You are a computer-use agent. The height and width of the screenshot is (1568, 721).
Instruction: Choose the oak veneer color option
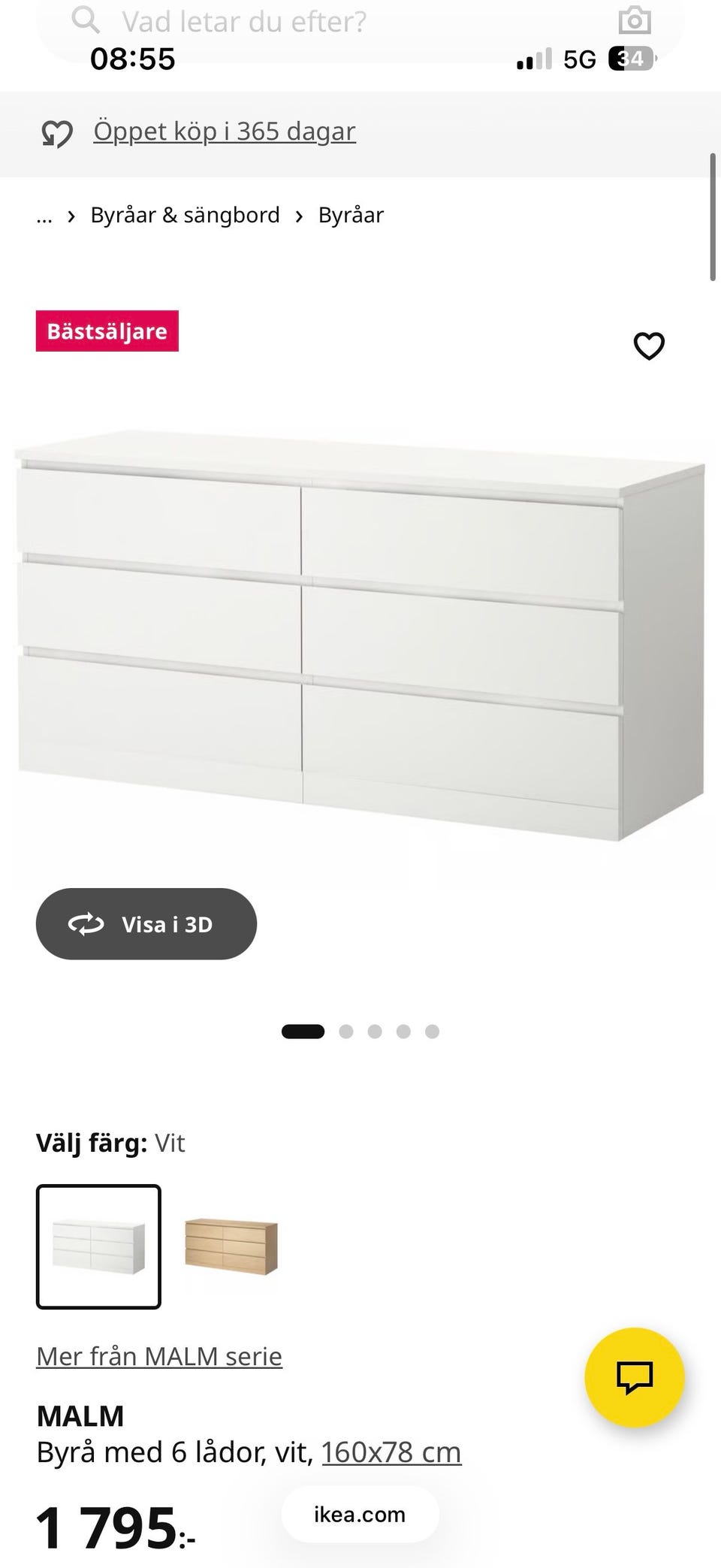pyautogui.click(x=231, y=1246)
